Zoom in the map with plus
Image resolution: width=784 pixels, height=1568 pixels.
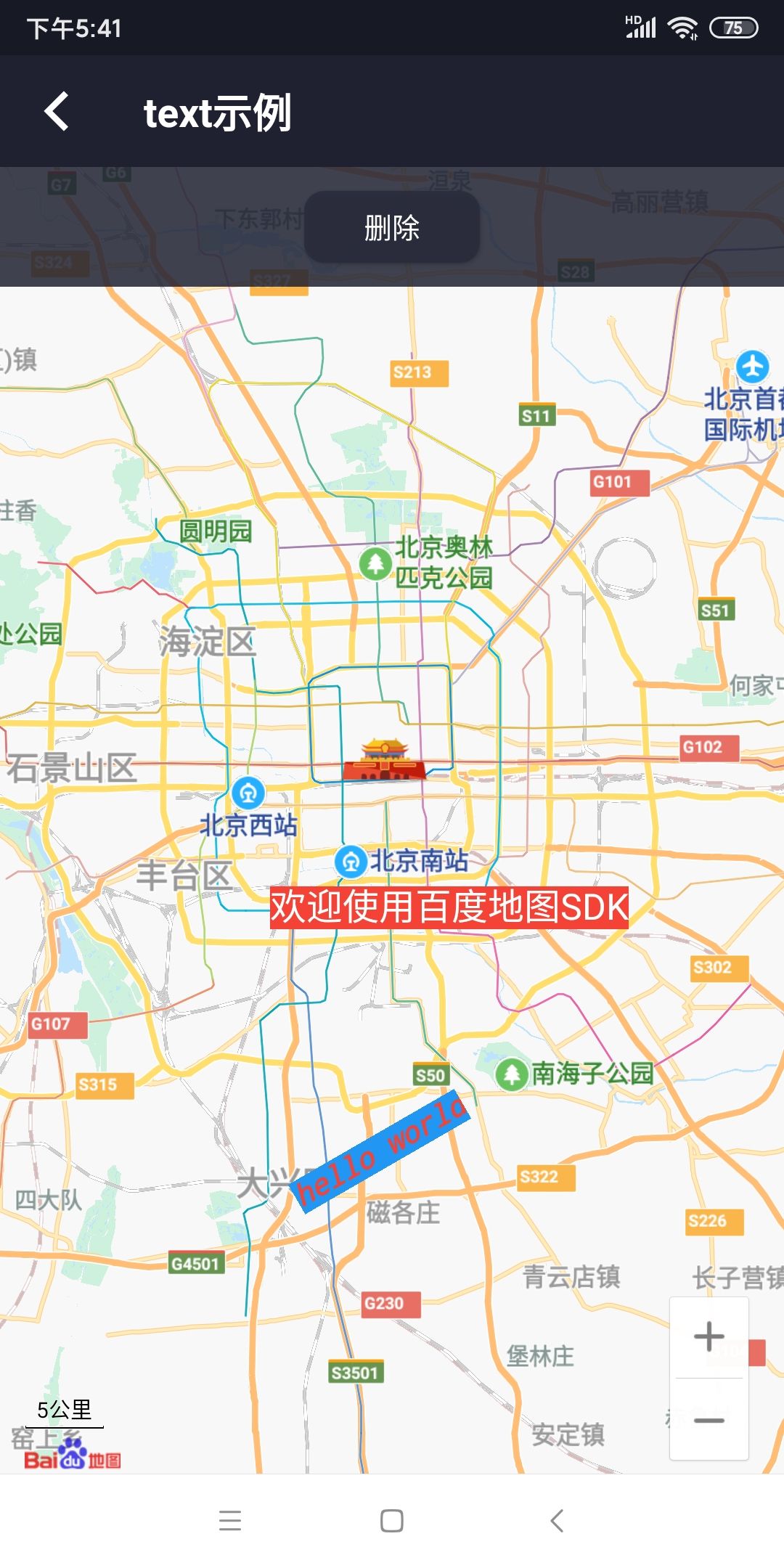[709, 1336]
